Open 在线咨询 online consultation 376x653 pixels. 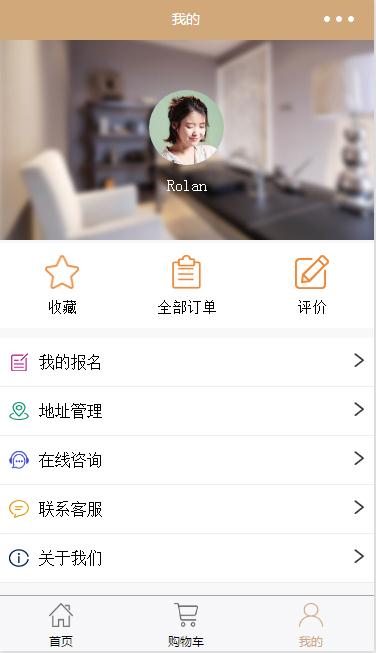tap(187, 460)
